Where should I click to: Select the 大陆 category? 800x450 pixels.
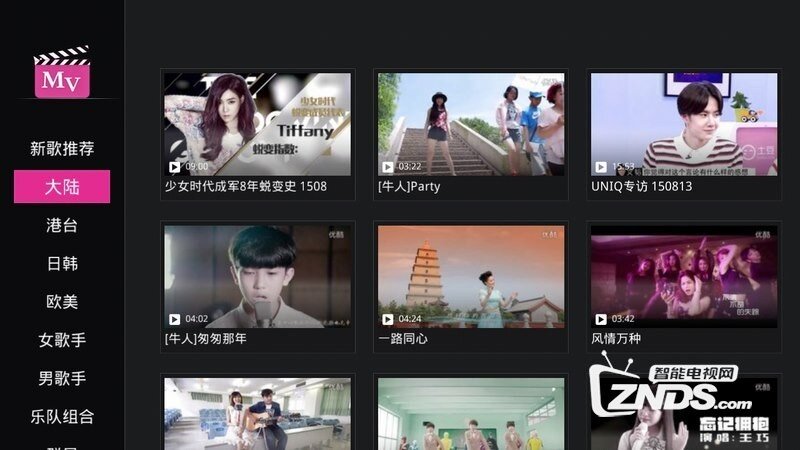pyautogui.click(x=62, y=187)
